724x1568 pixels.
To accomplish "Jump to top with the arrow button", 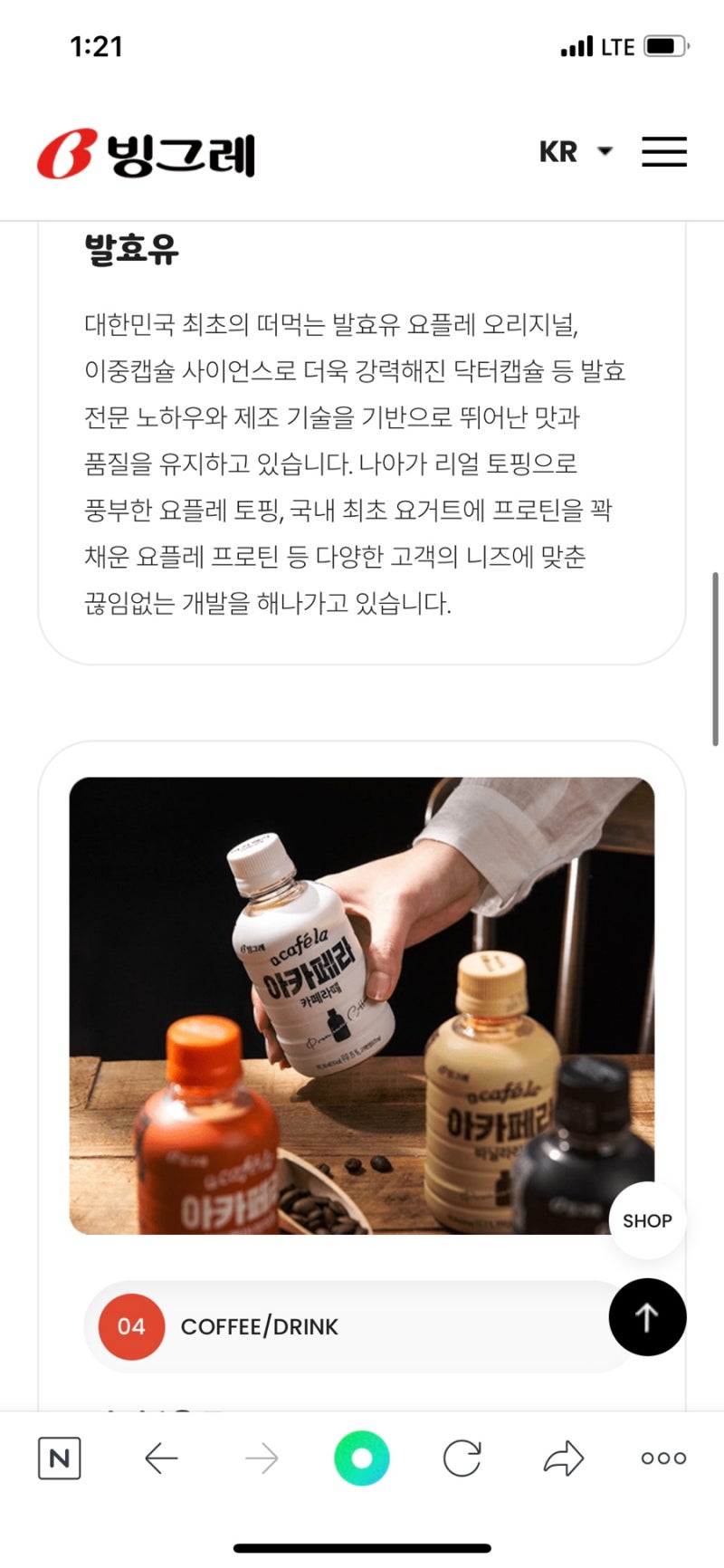I will pyautogui.click(x=647, y=1317).
